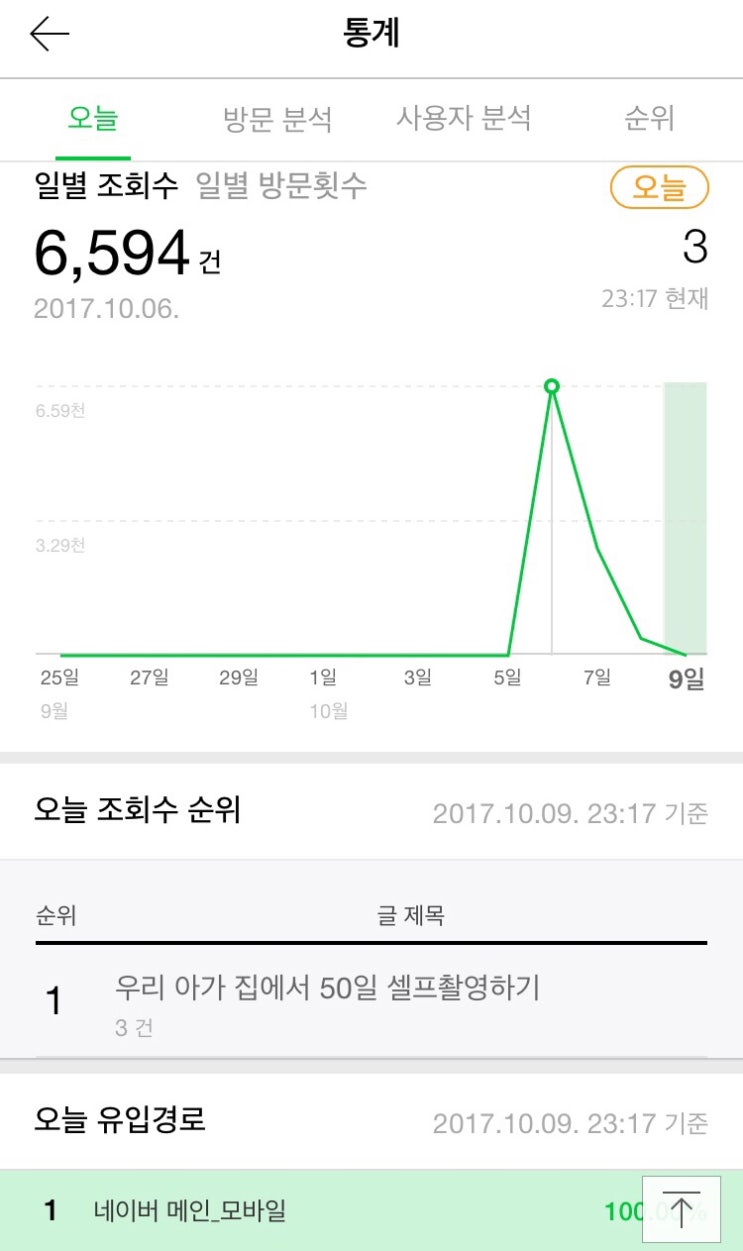The height and width of the screenshot is (1251, 743).
Task: Switch to the 오늘 tab
Action: (x=93, y=120)
